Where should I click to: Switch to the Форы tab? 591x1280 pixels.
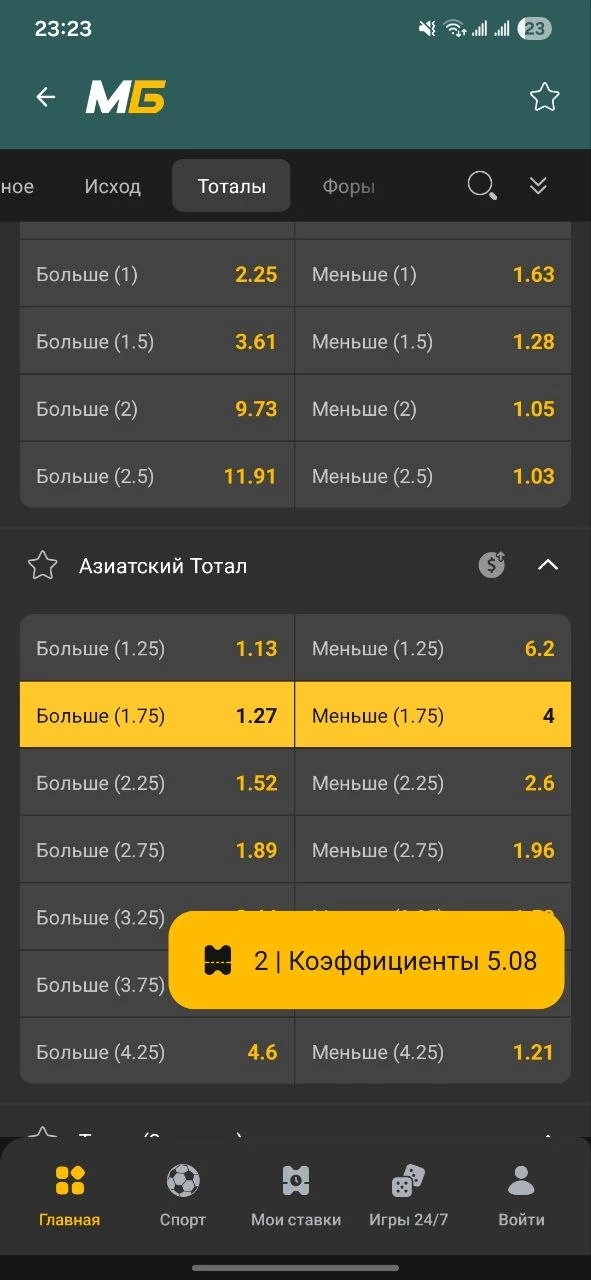click(x=348, y=186)
